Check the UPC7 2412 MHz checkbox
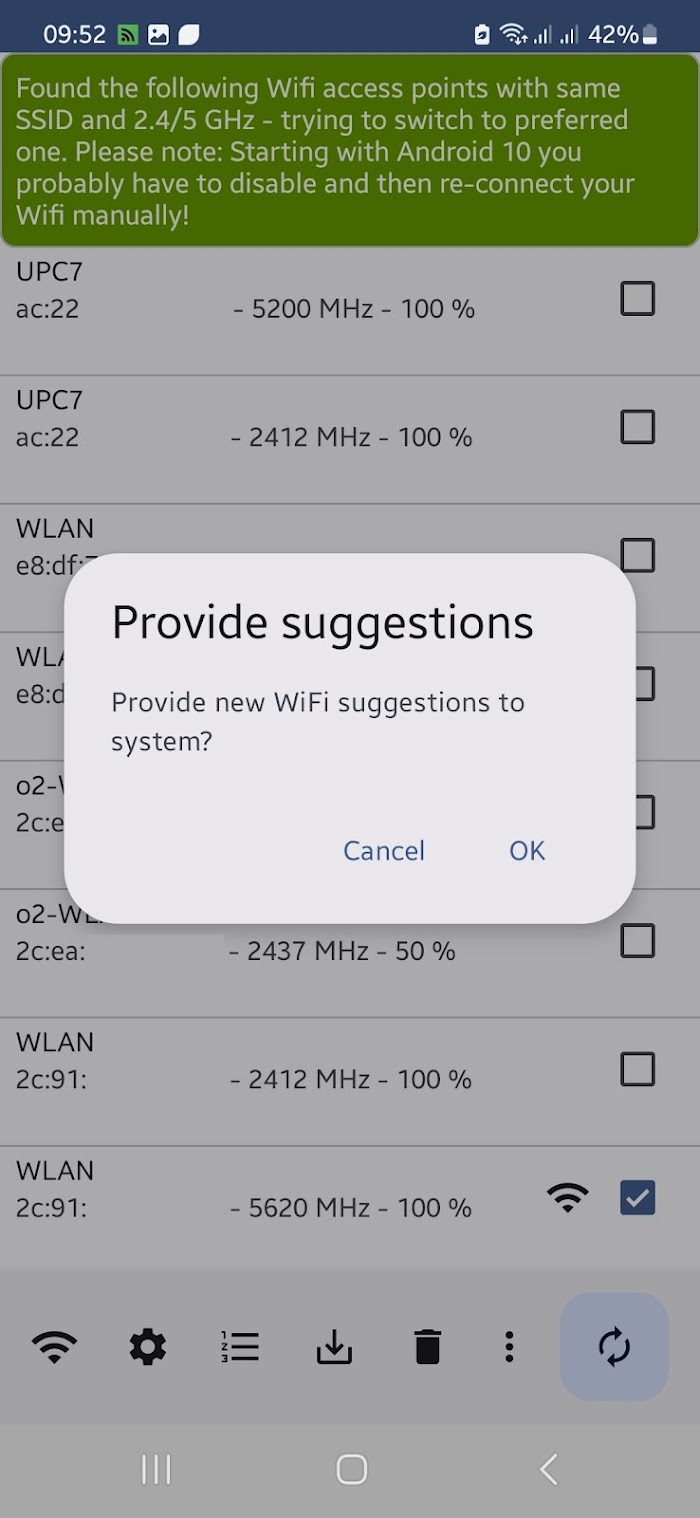This screenshot has width=700, height=1518. click(637, 427)
